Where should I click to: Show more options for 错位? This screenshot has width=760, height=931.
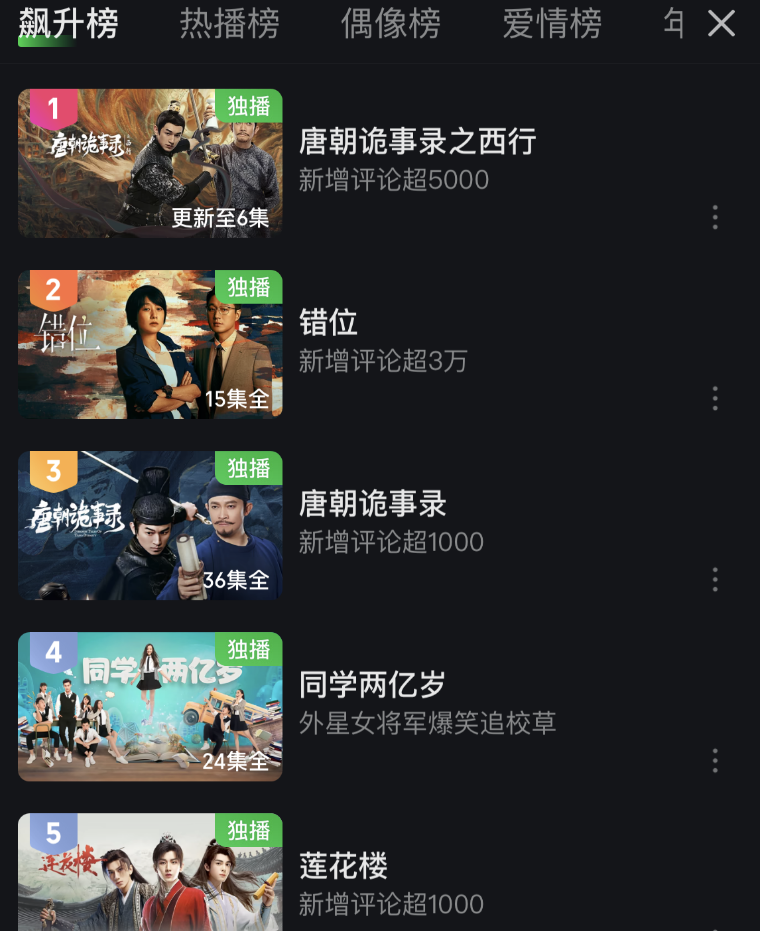[714, 398]
